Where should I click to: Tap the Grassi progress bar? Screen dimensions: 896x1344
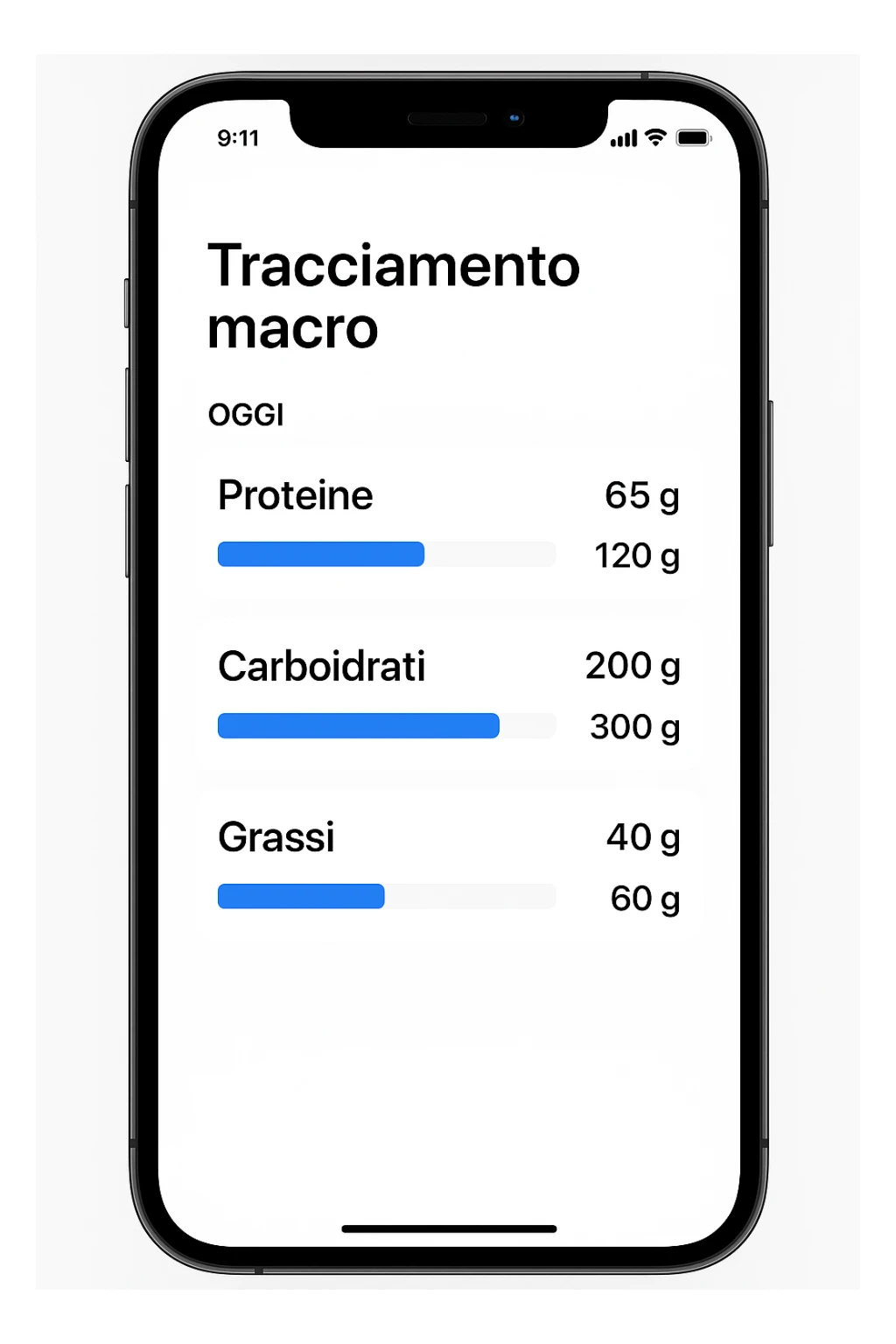[386, 897]
